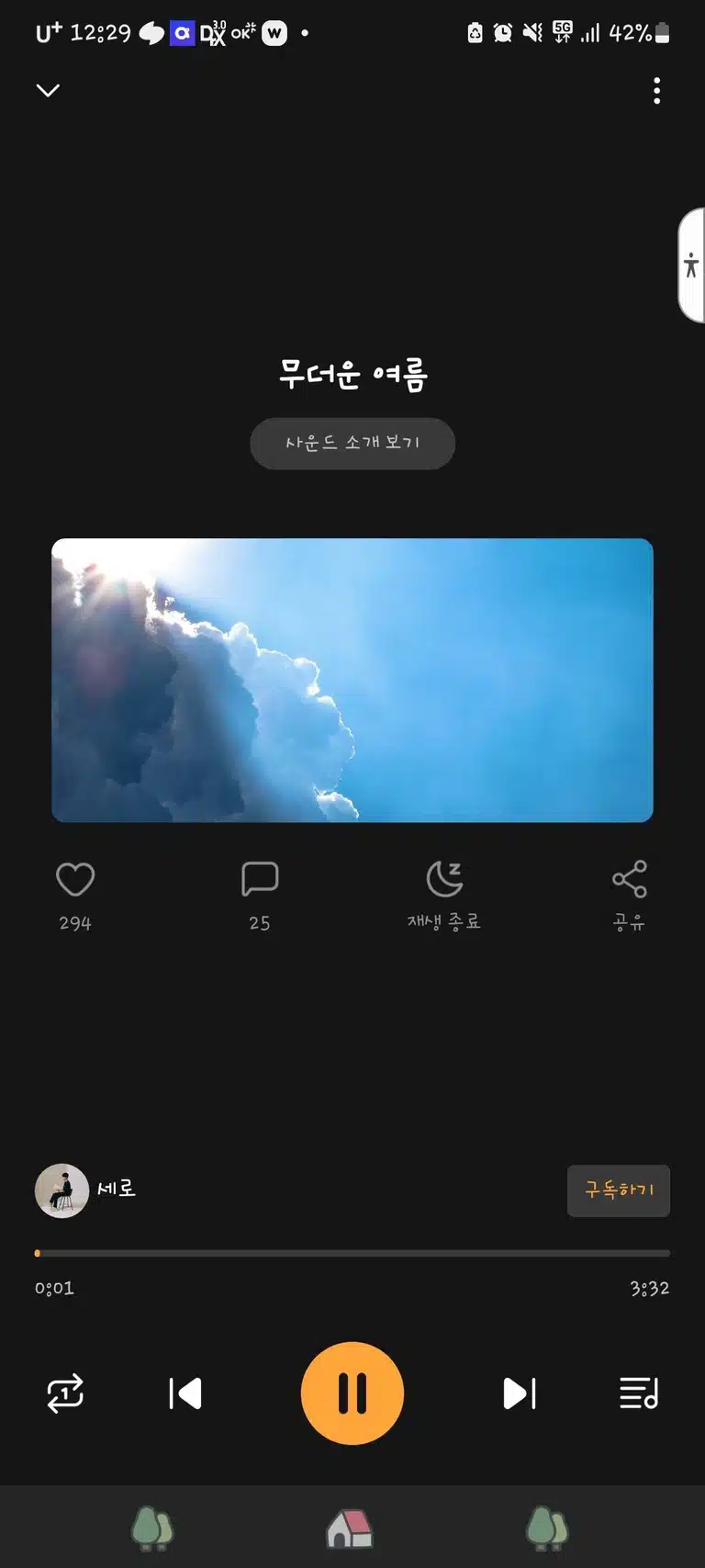Open the playlist queue icon
Screen dimensions: 705x1568
click(x=639, y=1393)
